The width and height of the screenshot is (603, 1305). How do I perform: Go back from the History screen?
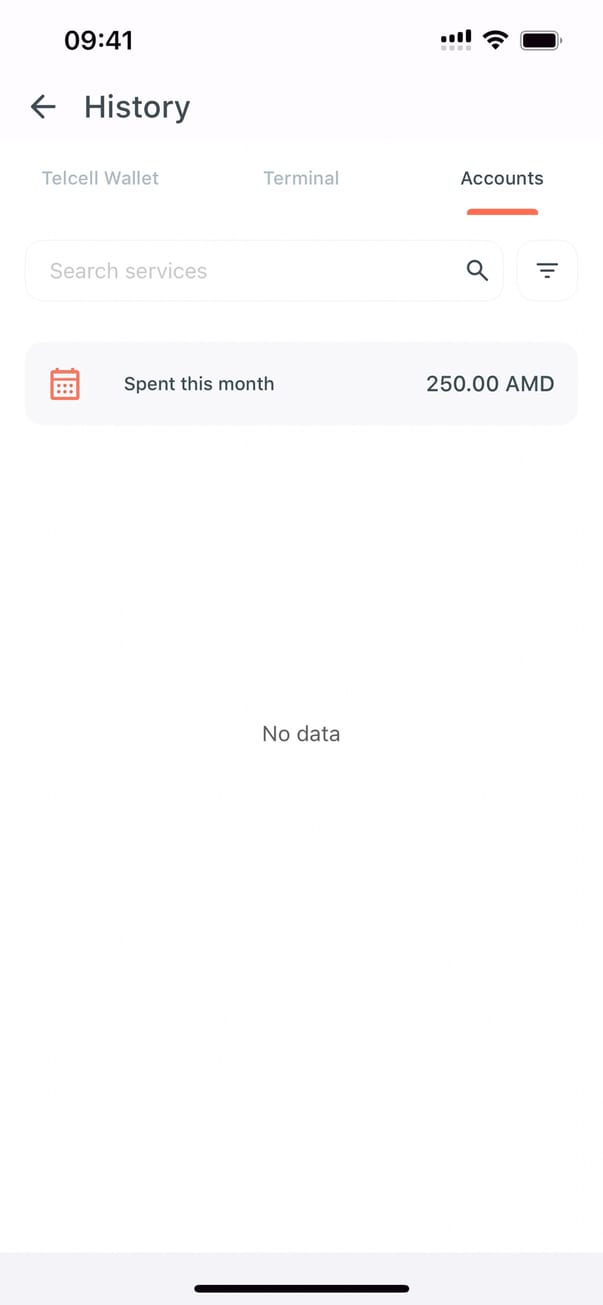click(43, 107)
